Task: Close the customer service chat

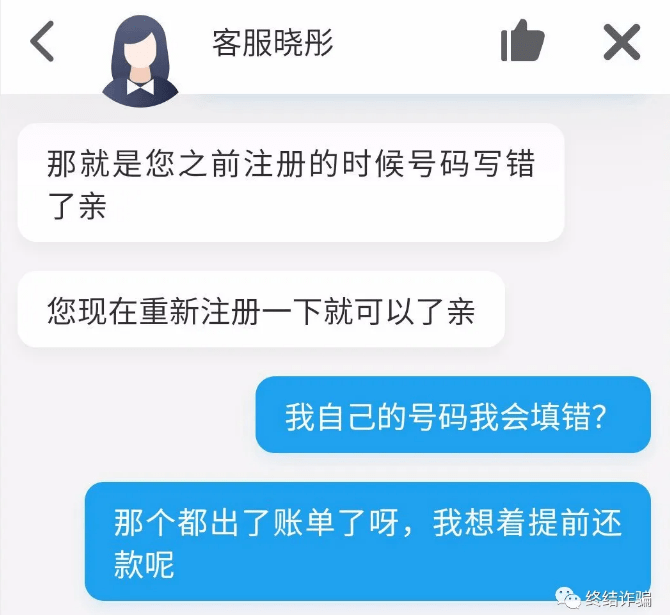Action: [x=622, y=41]
